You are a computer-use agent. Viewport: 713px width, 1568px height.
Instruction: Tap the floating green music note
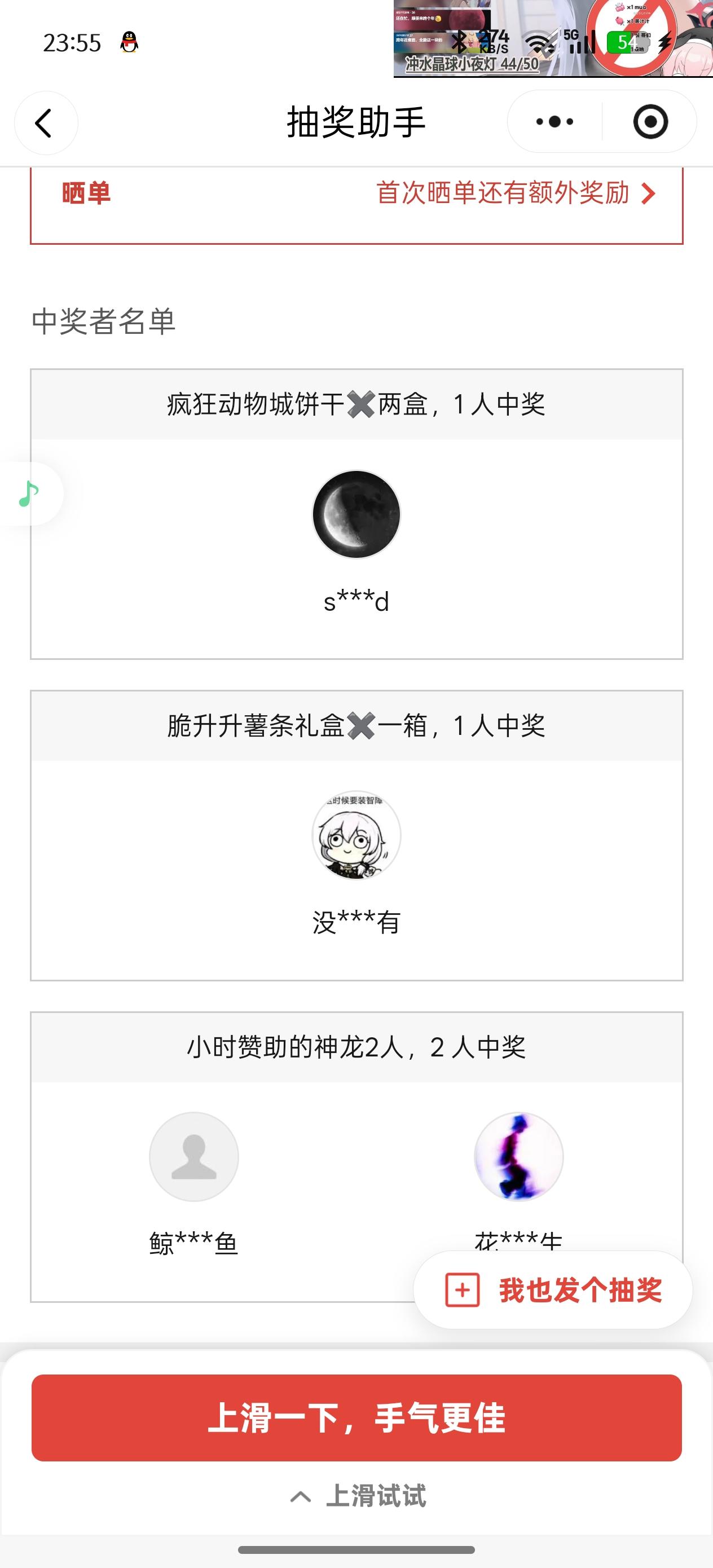coord(29,494)
